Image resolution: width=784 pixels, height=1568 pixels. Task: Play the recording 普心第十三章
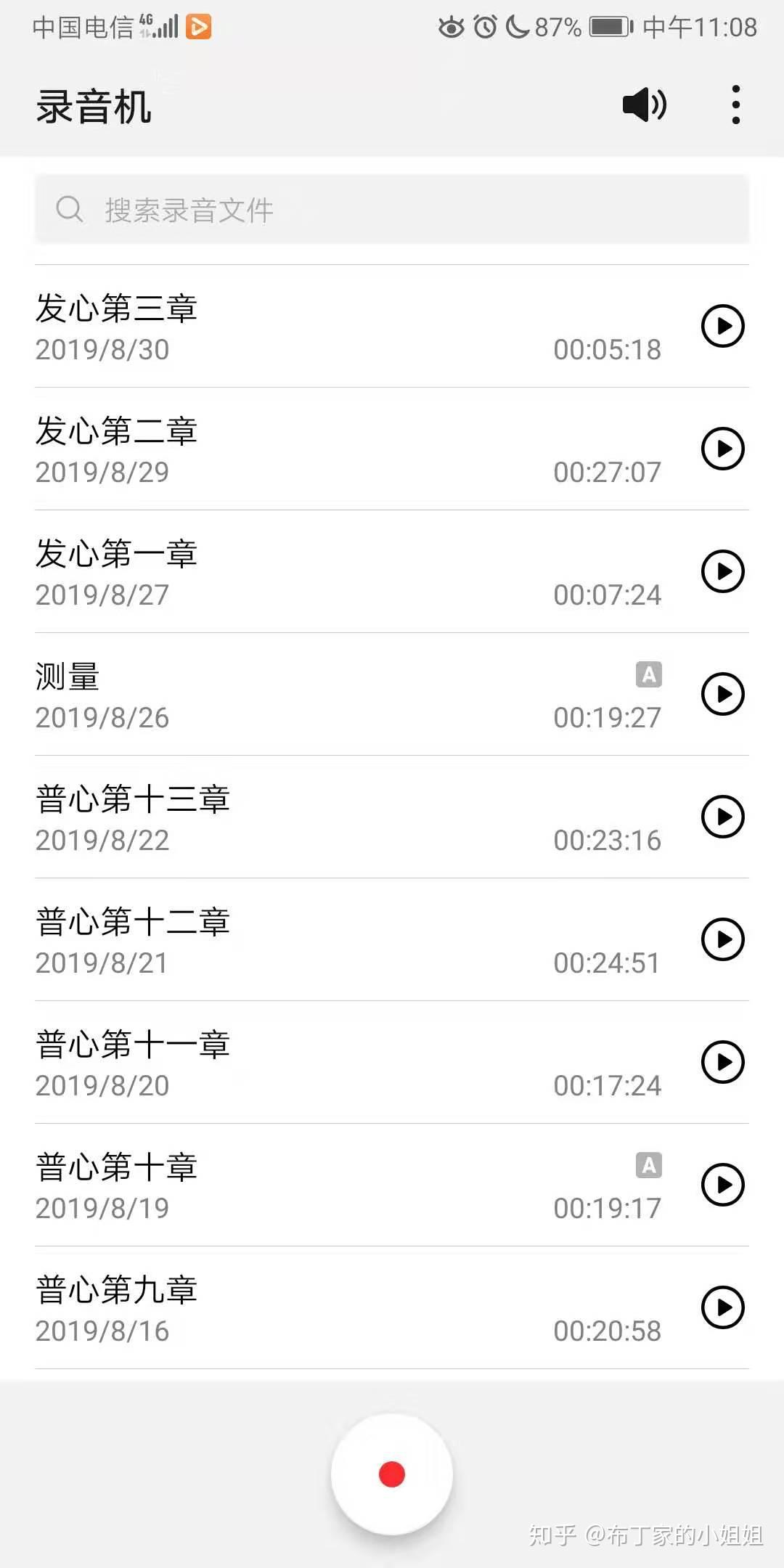click(x=723, y=817)
